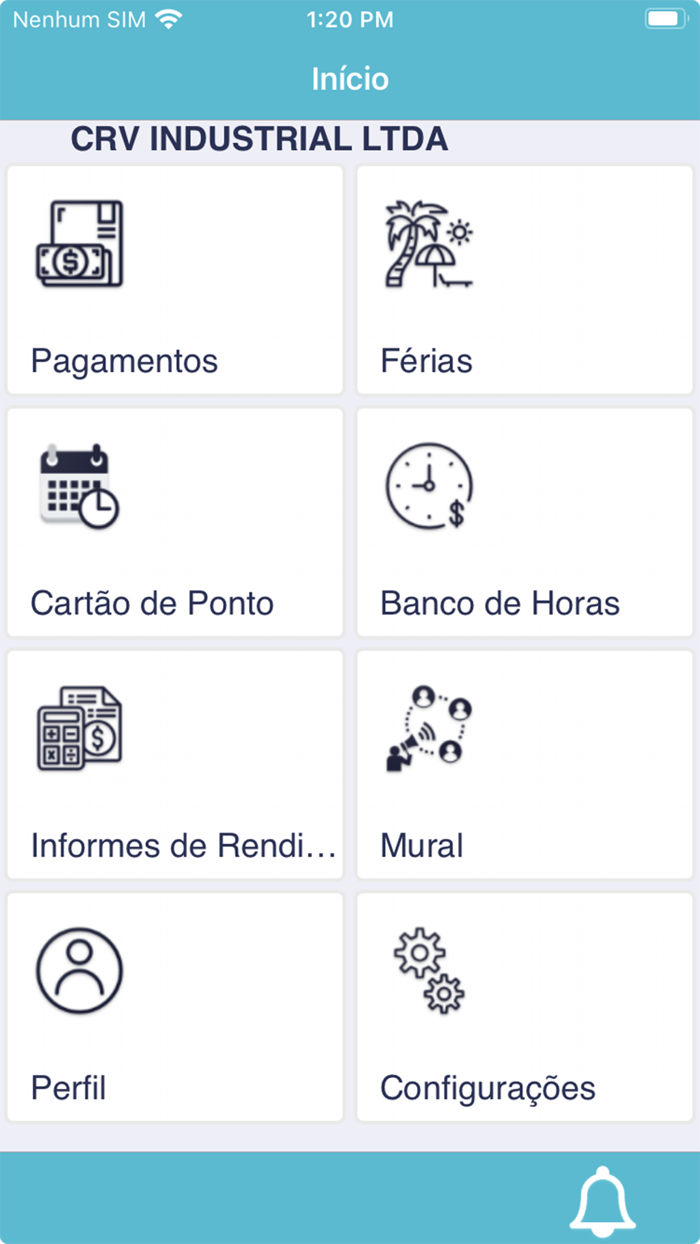
Task: View the Banco de Horas tile
Action: coord(525,522)
